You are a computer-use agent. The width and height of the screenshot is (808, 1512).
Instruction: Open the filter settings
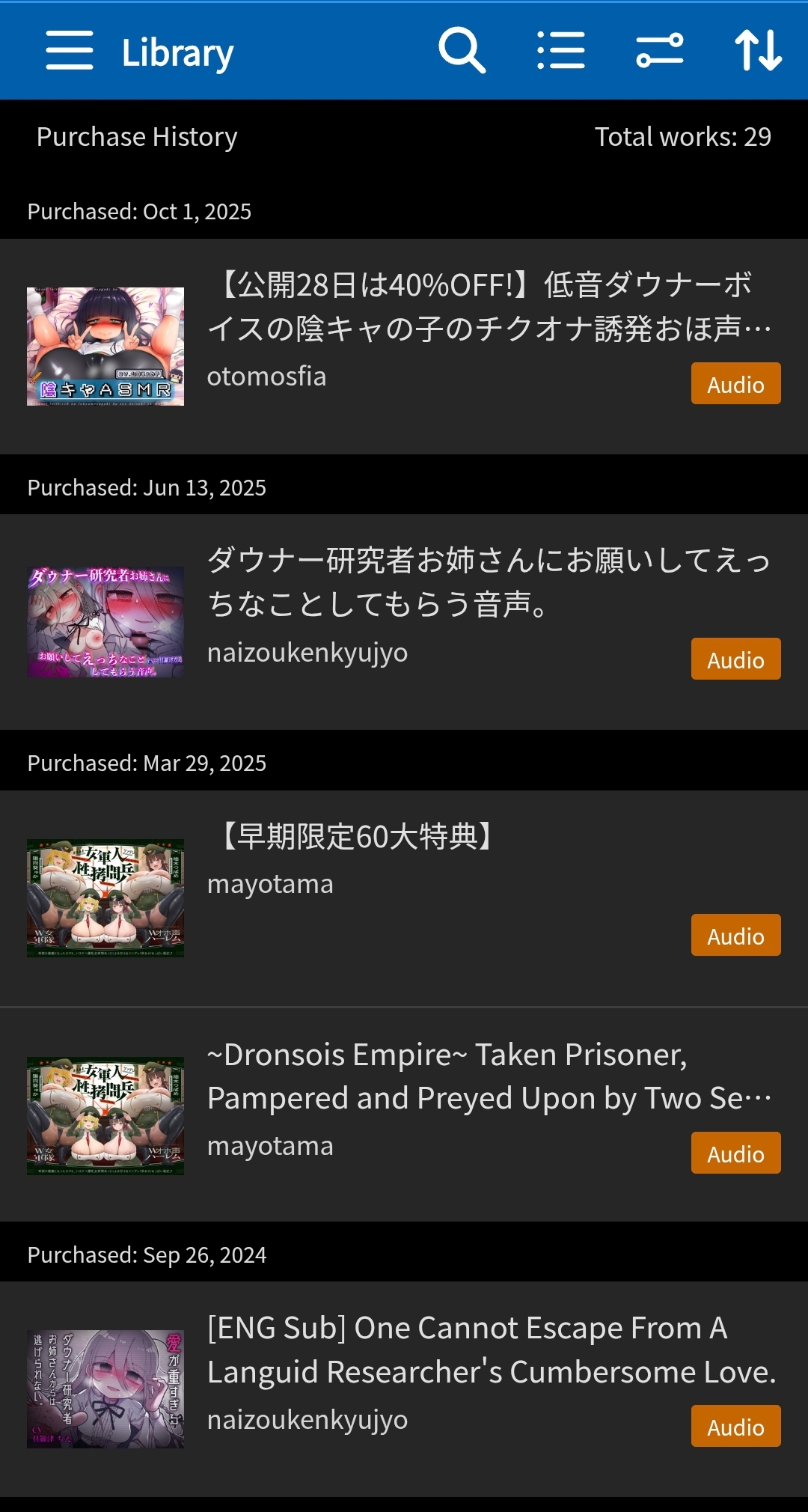click(x=659, y=51)
